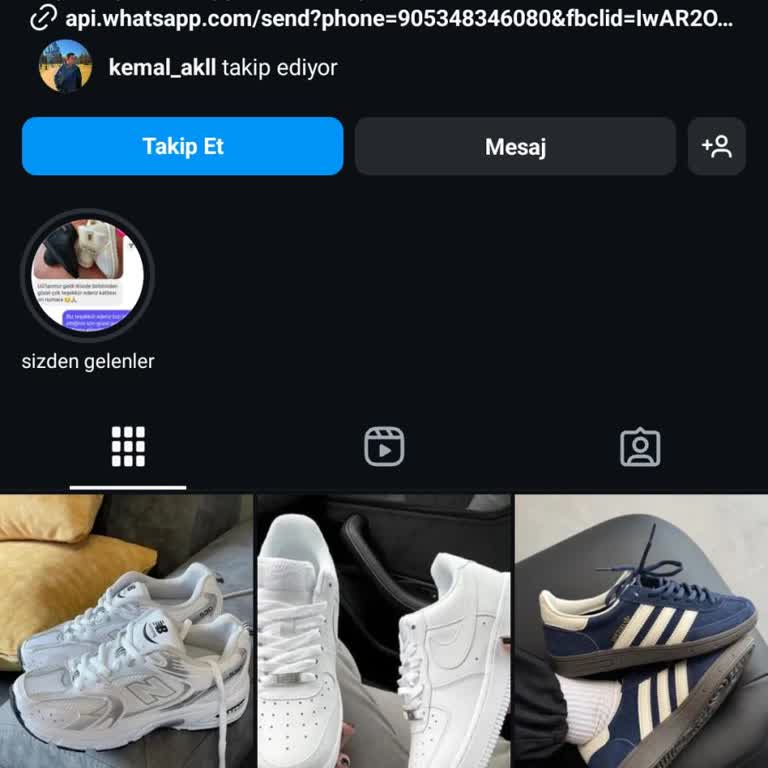Screen dimensions: 768x768
Task: Open the silver New Balance sneakers post
Action: [126, 630]
